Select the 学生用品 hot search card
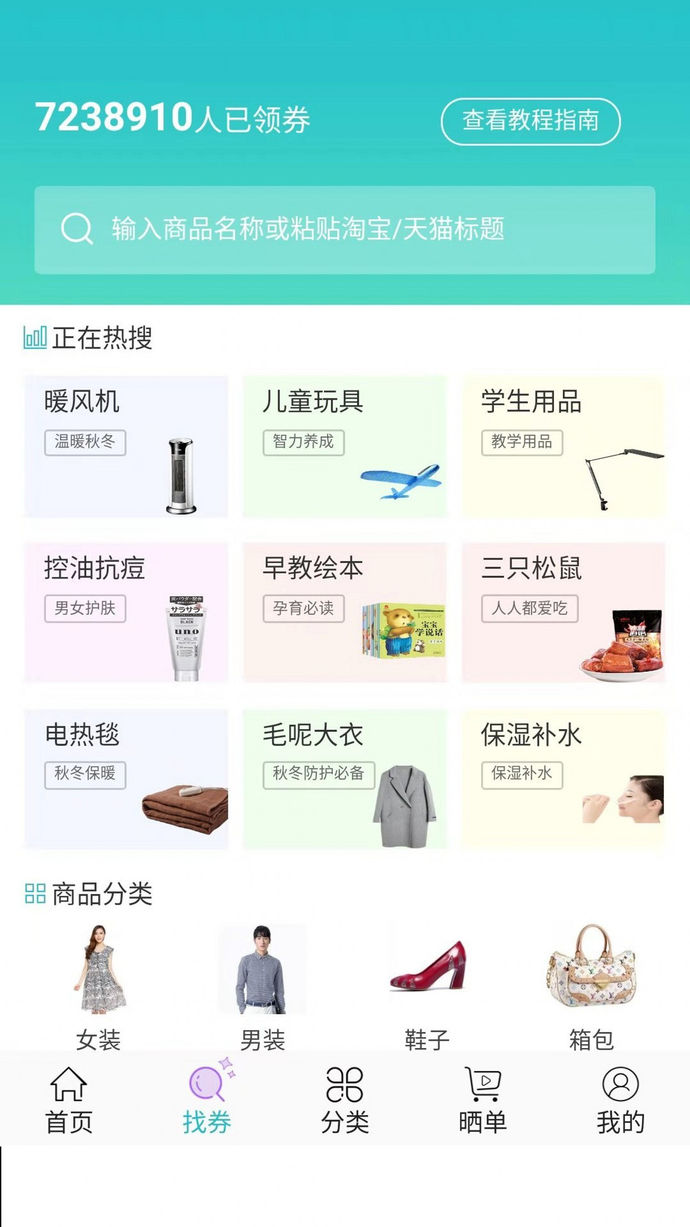The image size is (690, 1227). (x=563, y=446)
